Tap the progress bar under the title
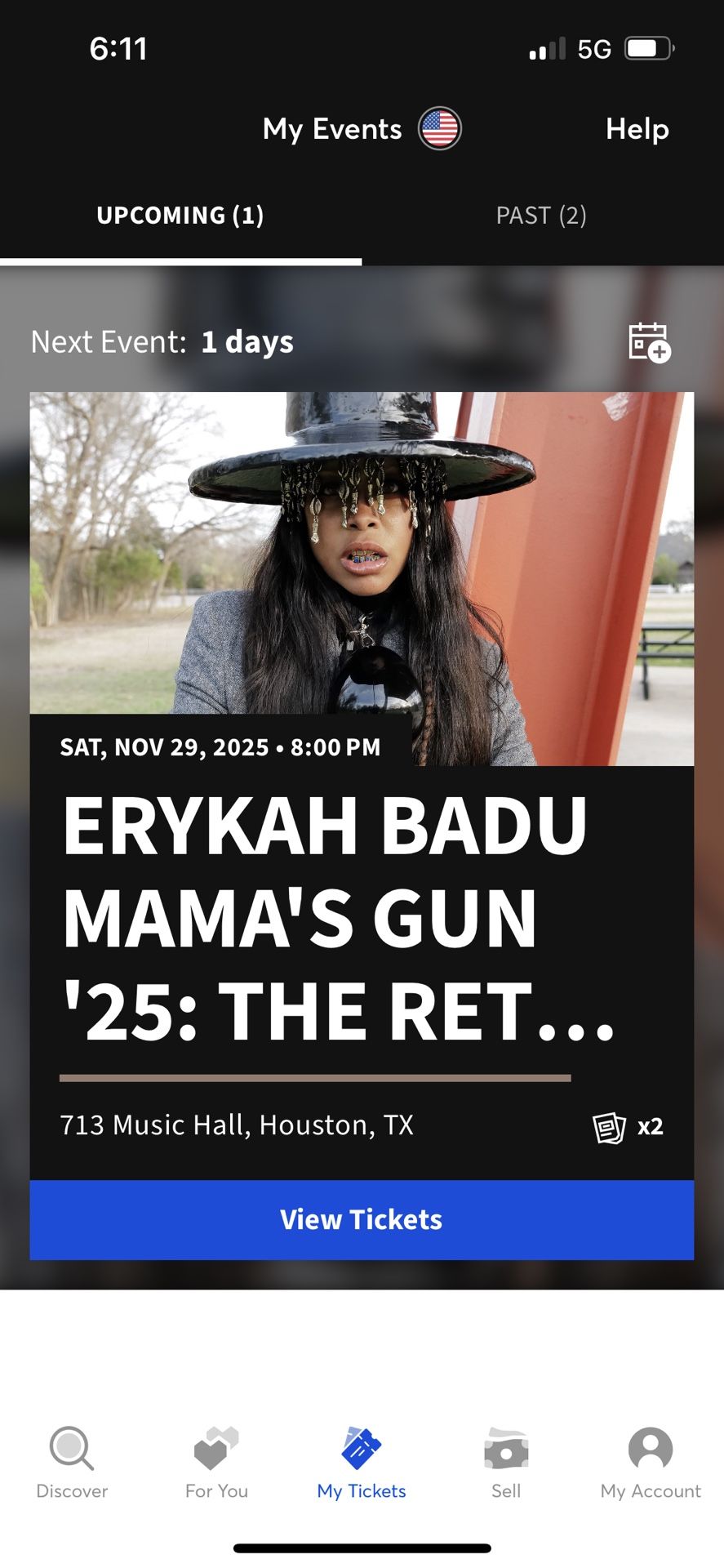724x1568 pixels. pos(317,1076)
